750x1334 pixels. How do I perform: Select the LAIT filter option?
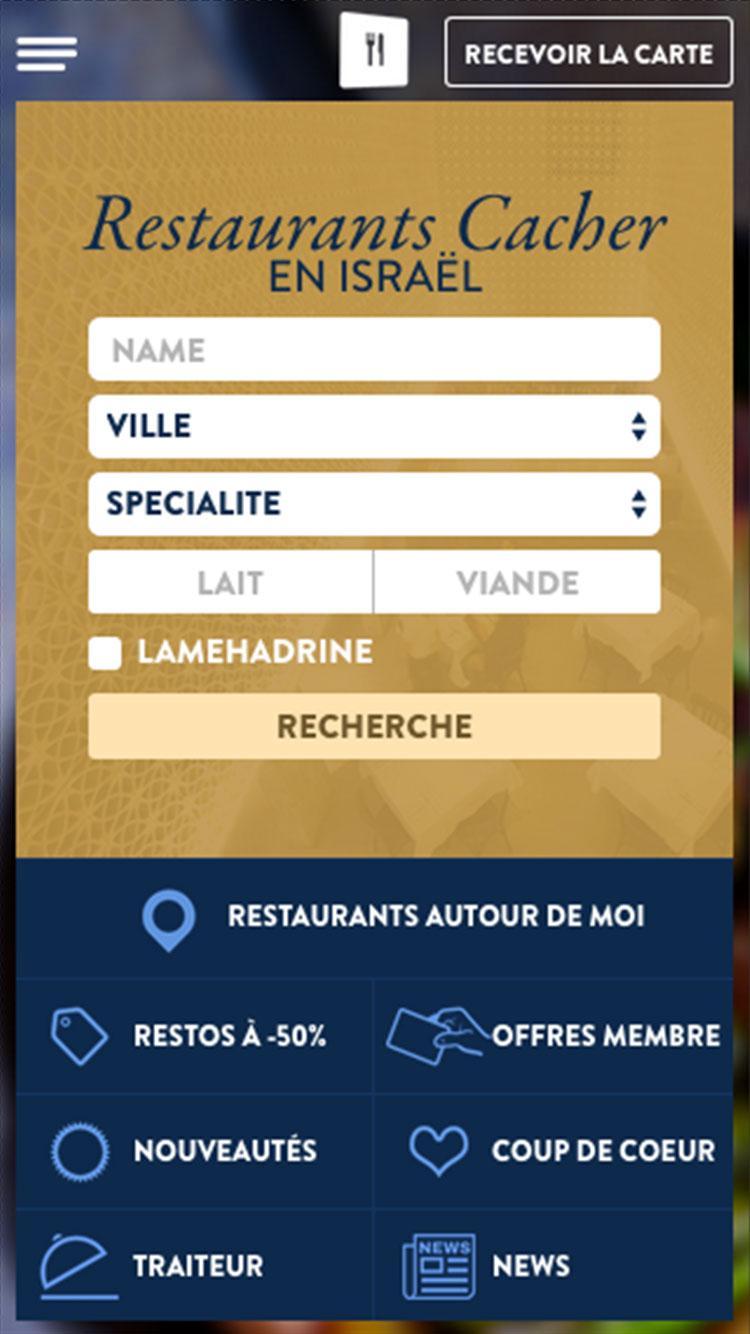[232, 581]
